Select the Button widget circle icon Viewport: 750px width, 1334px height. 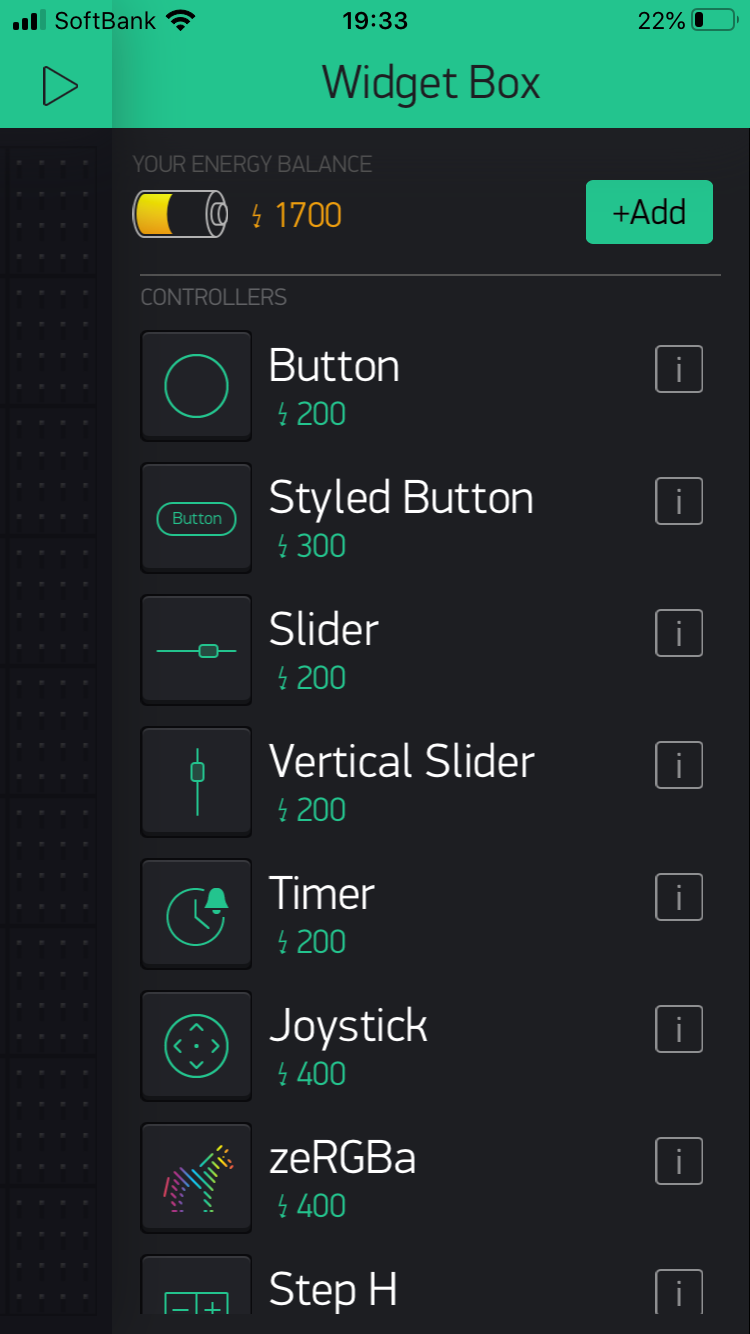pos(196,386)
